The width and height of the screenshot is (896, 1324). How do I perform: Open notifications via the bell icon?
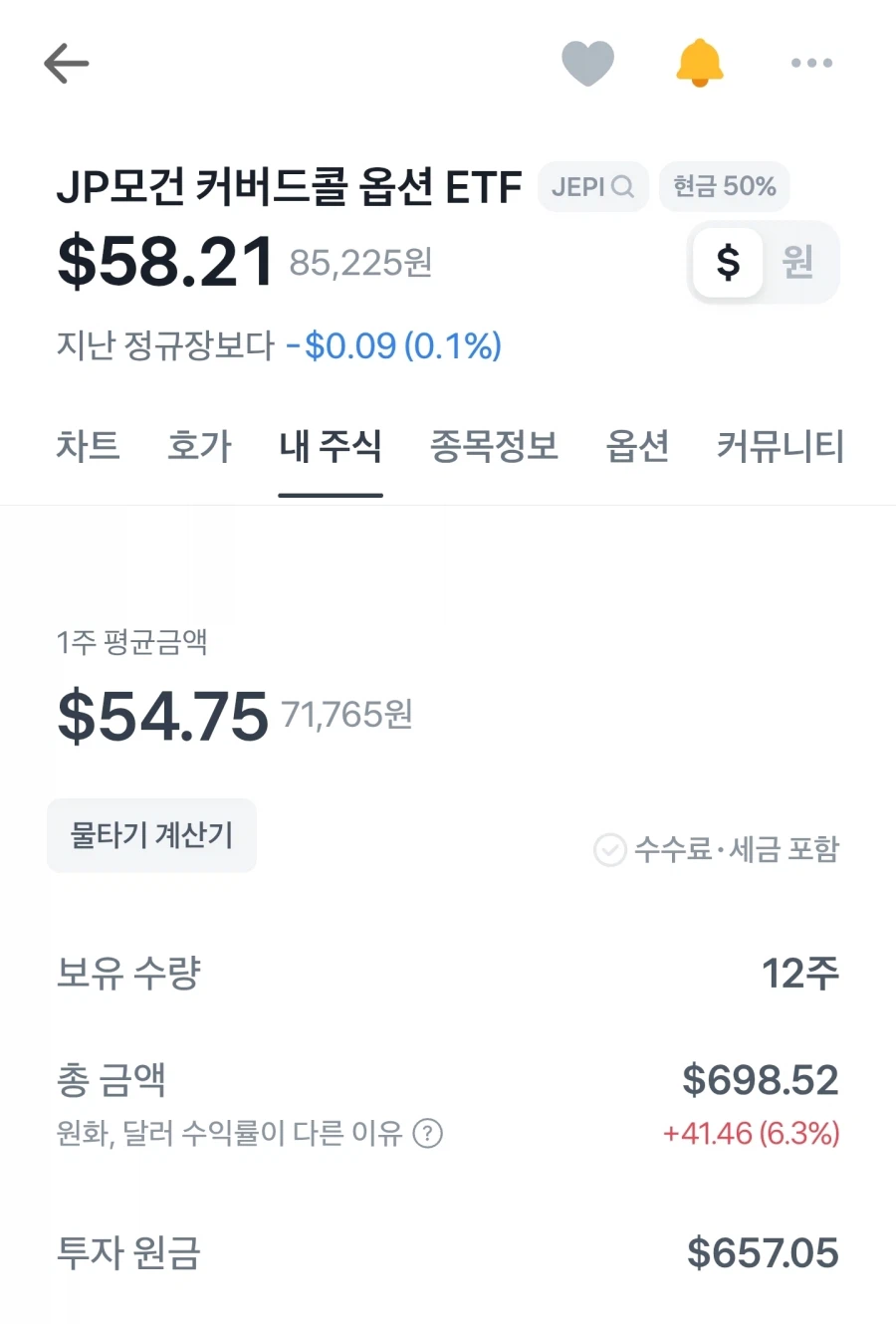coord(700,62)
